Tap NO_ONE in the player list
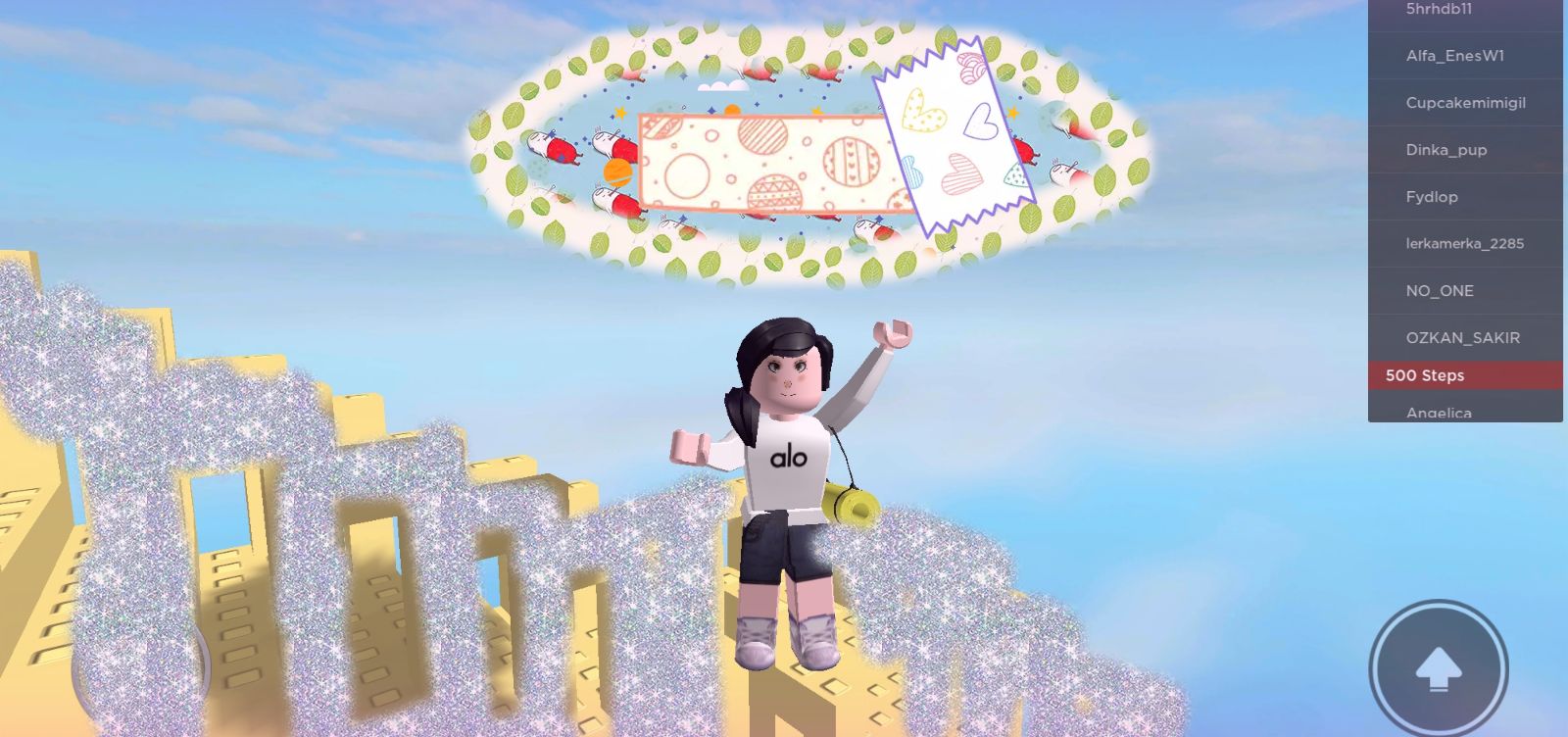The height and width of the screenshot is (737, 1568). click(1440, 291)
